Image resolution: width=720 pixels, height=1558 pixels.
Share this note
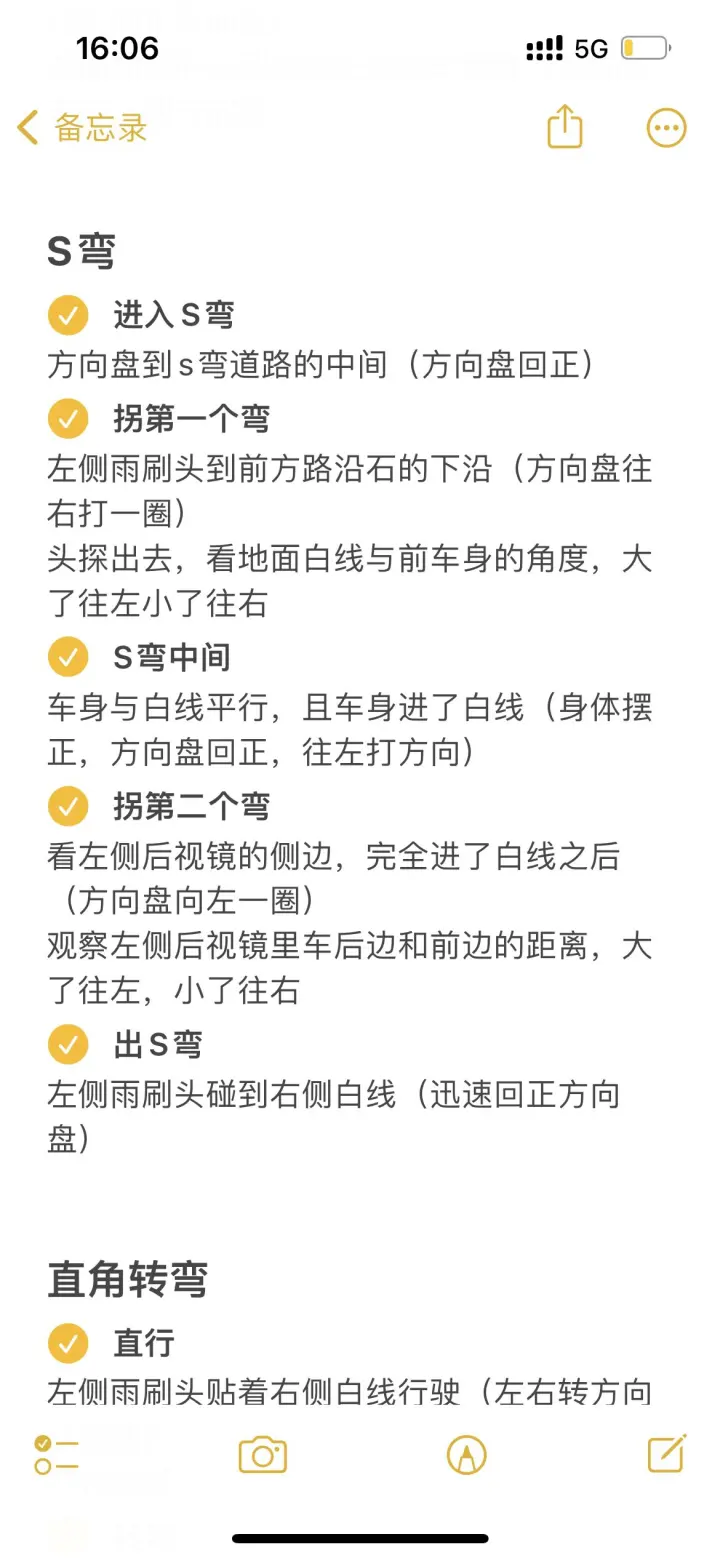565,127
